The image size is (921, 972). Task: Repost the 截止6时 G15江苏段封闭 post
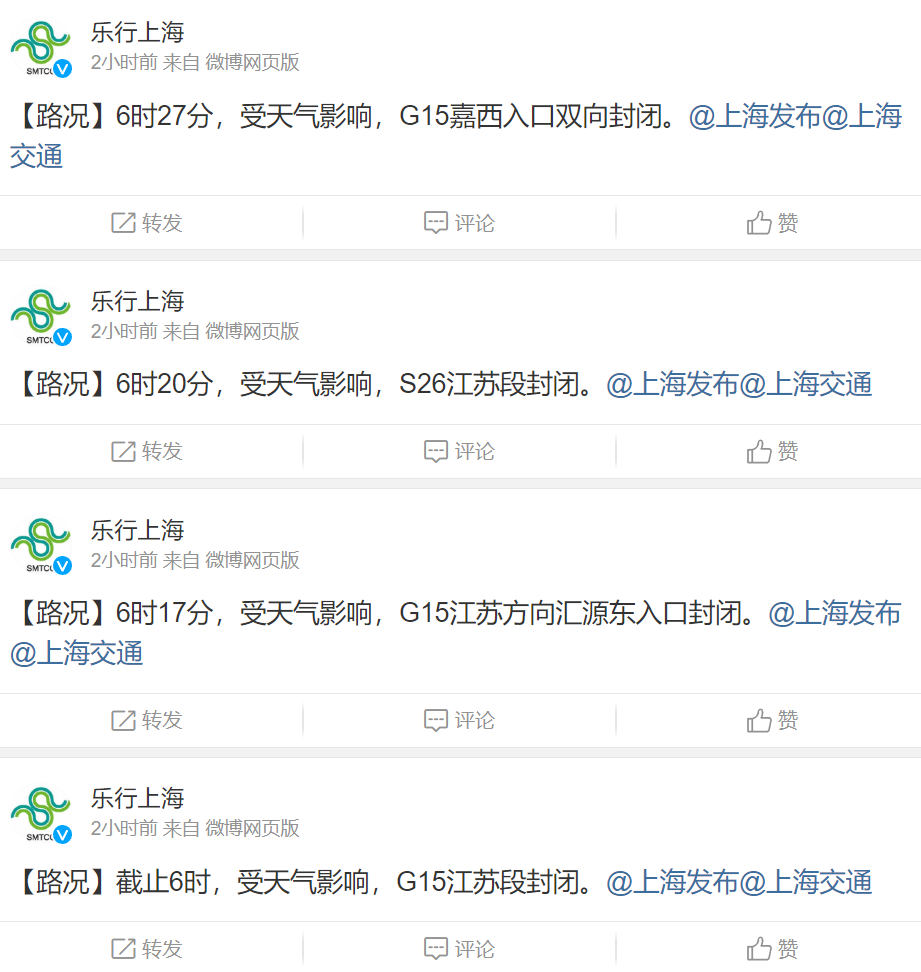tap(147, 948)
